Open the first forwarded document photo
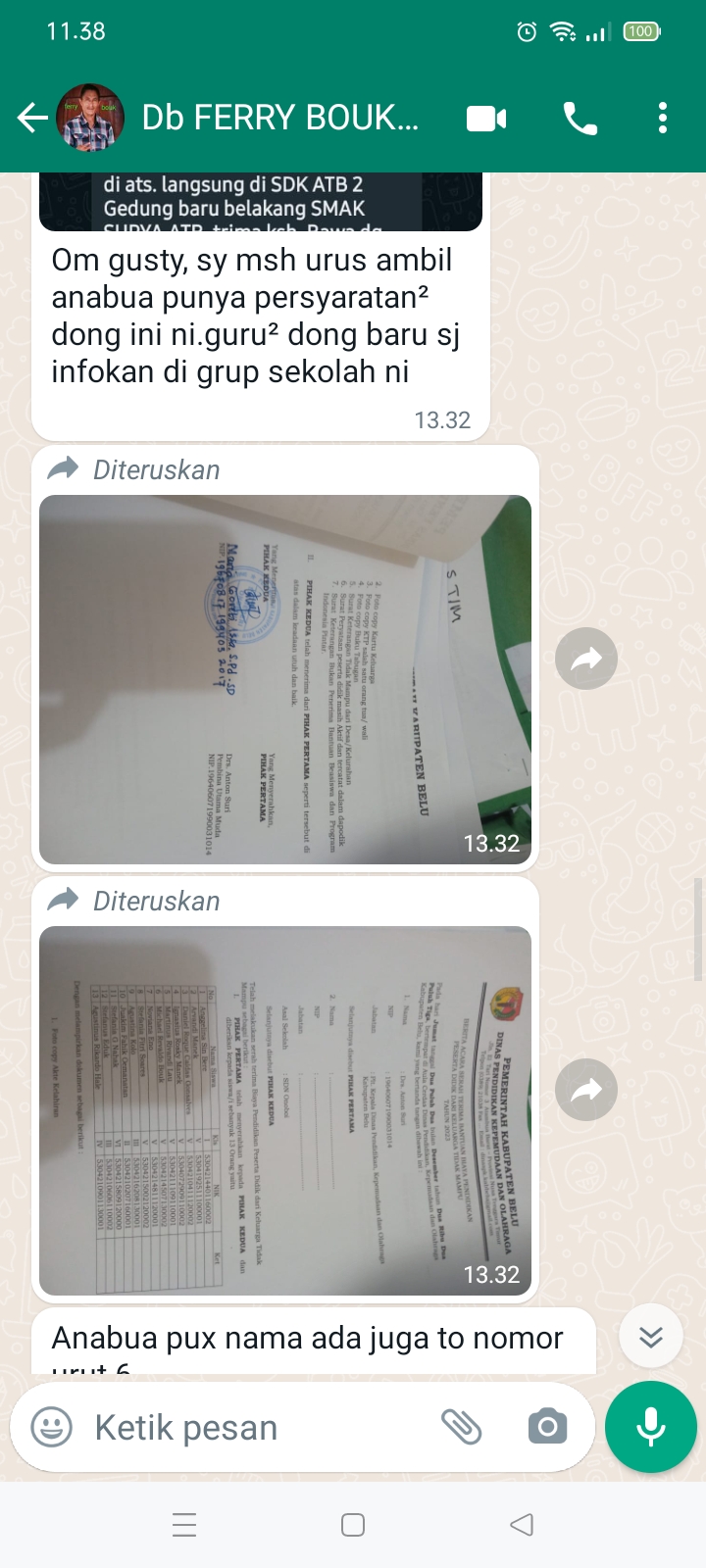Image resolution: width=706 pixels, height=1568 pixels. [284, 679]
